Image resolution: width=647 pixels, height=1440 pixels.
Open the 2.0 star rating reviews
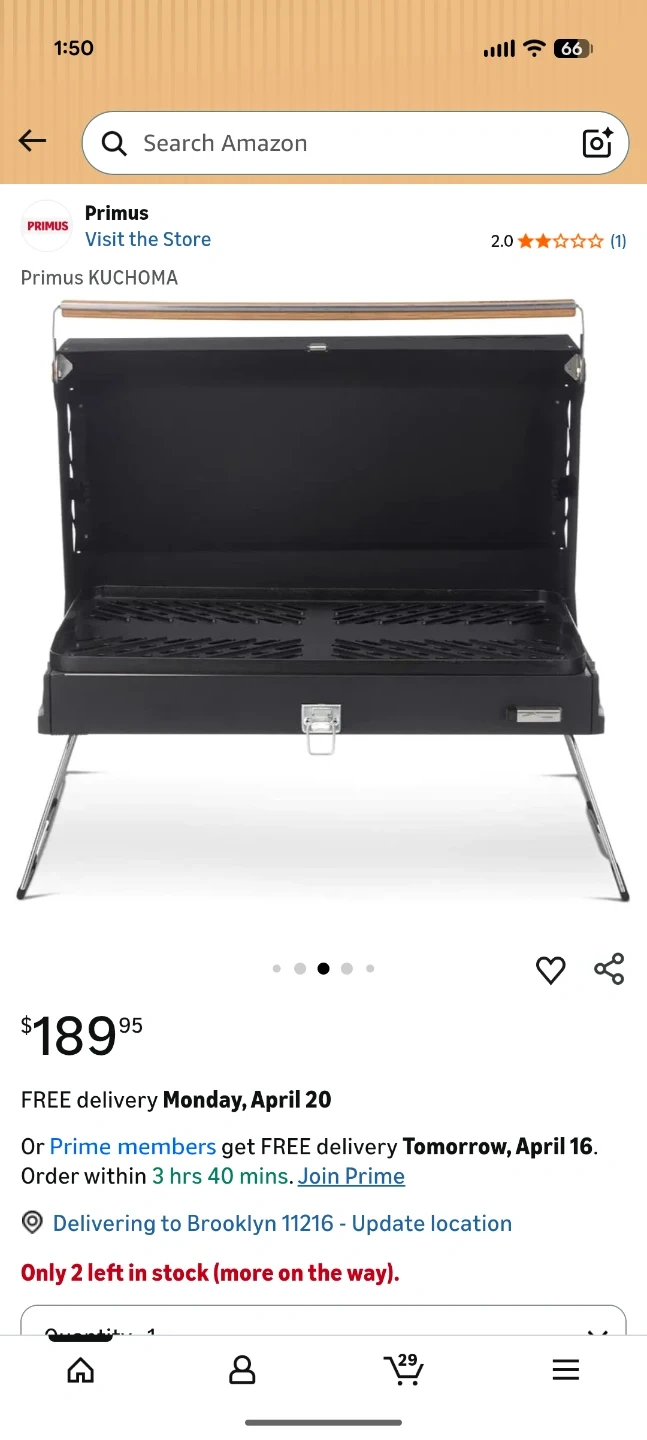pos(559,241)
